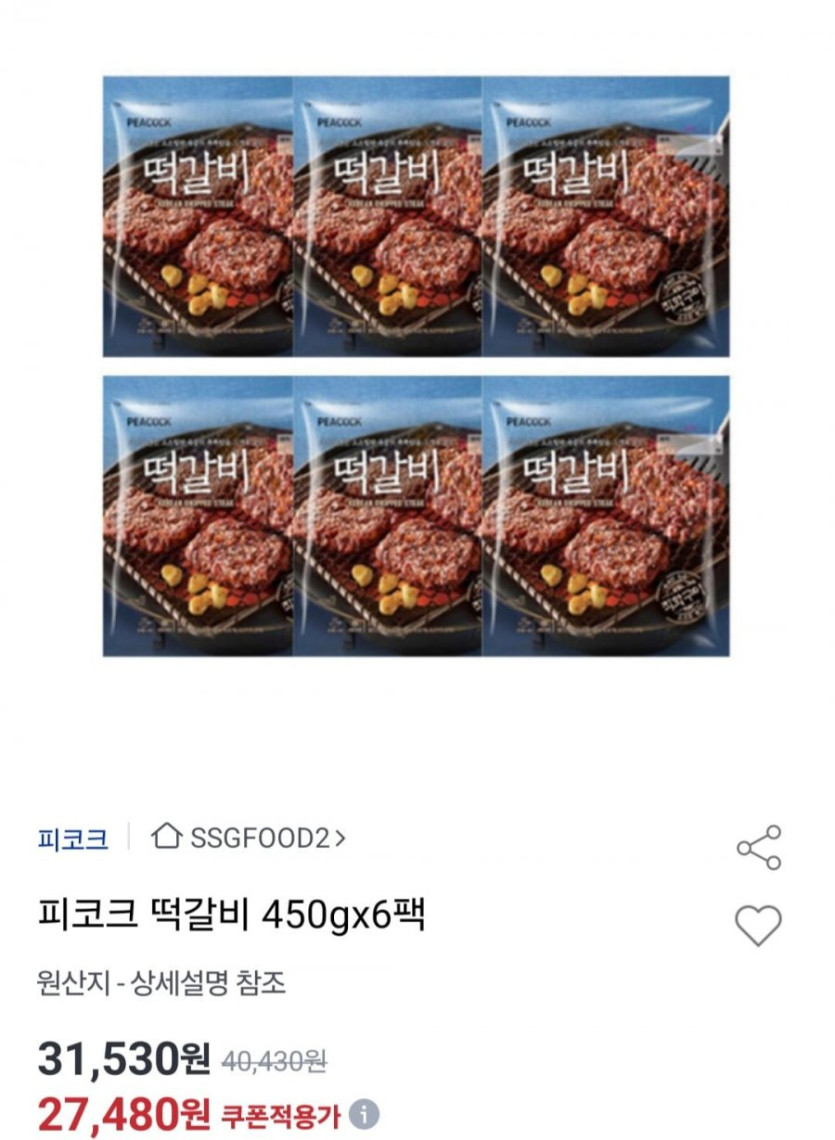
Task: Share this Peacock tteokgalbi product
Action: (x=759, y=847)
